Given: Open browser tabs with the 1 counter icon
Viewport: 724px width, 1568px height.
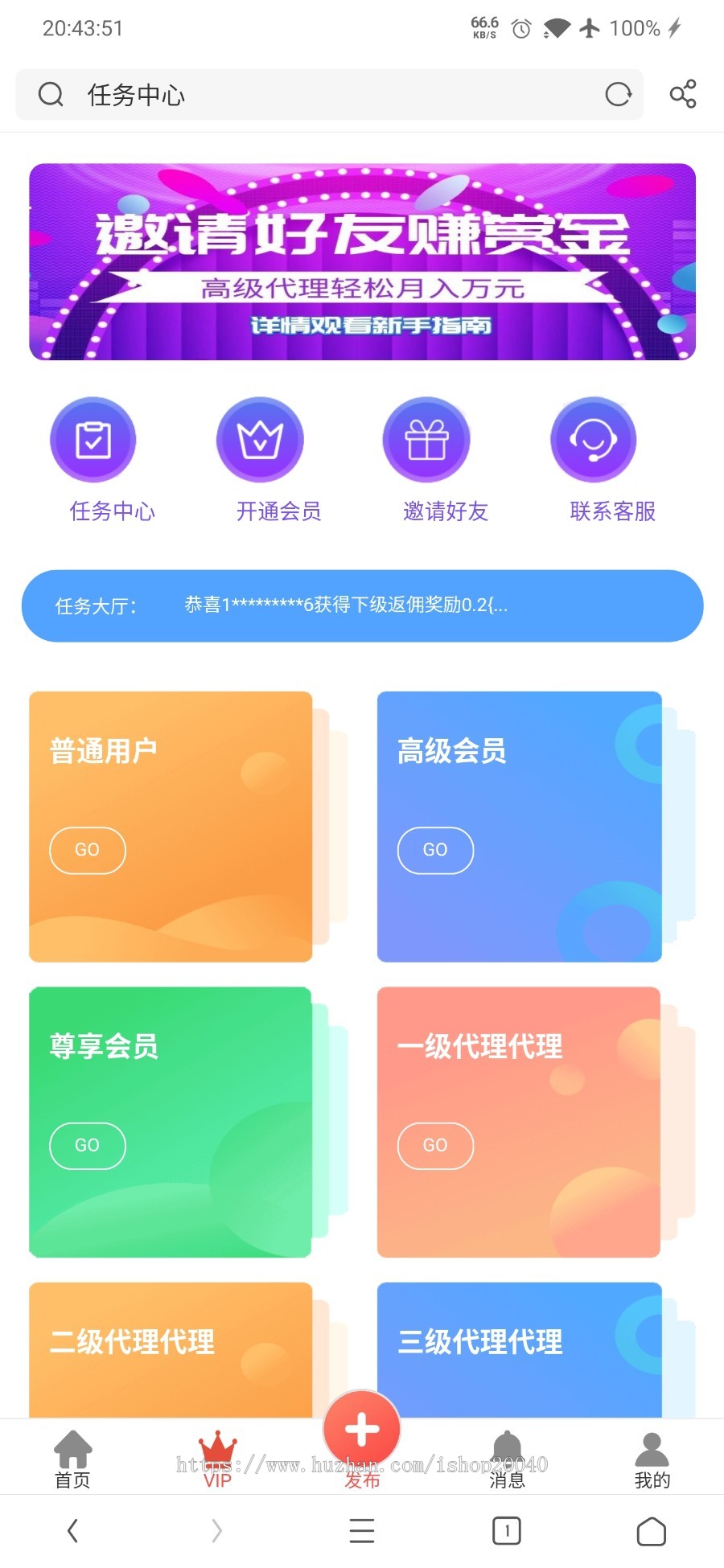Looking at the screenshot, I should 506,1530.
